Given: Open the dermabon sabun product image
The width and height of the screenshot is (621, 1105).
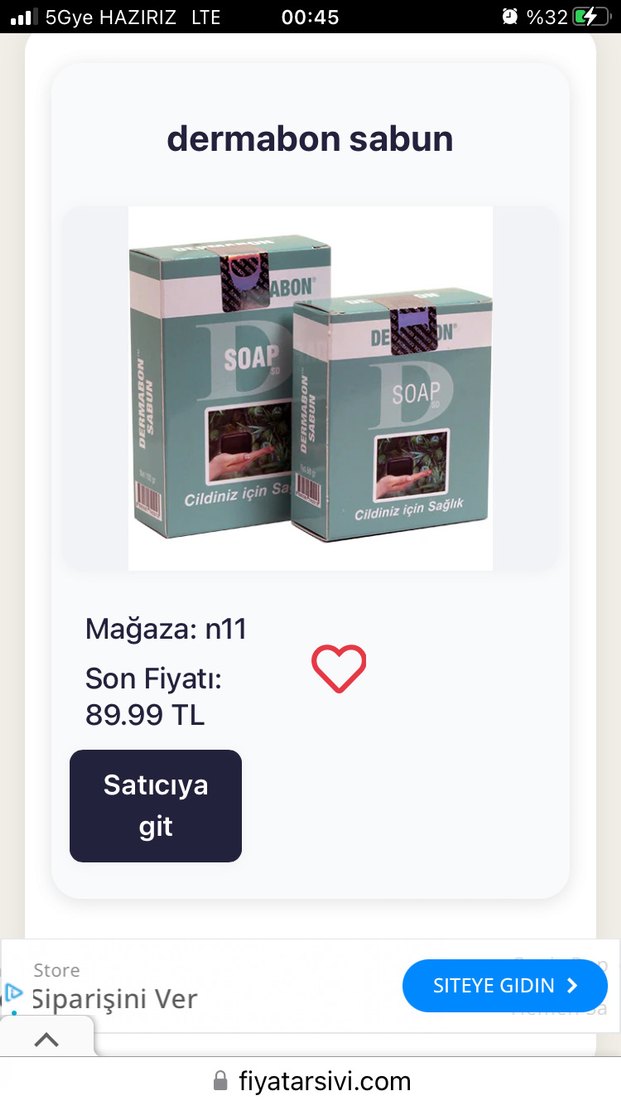Looking at the screenshot, I should click(310, 388).
